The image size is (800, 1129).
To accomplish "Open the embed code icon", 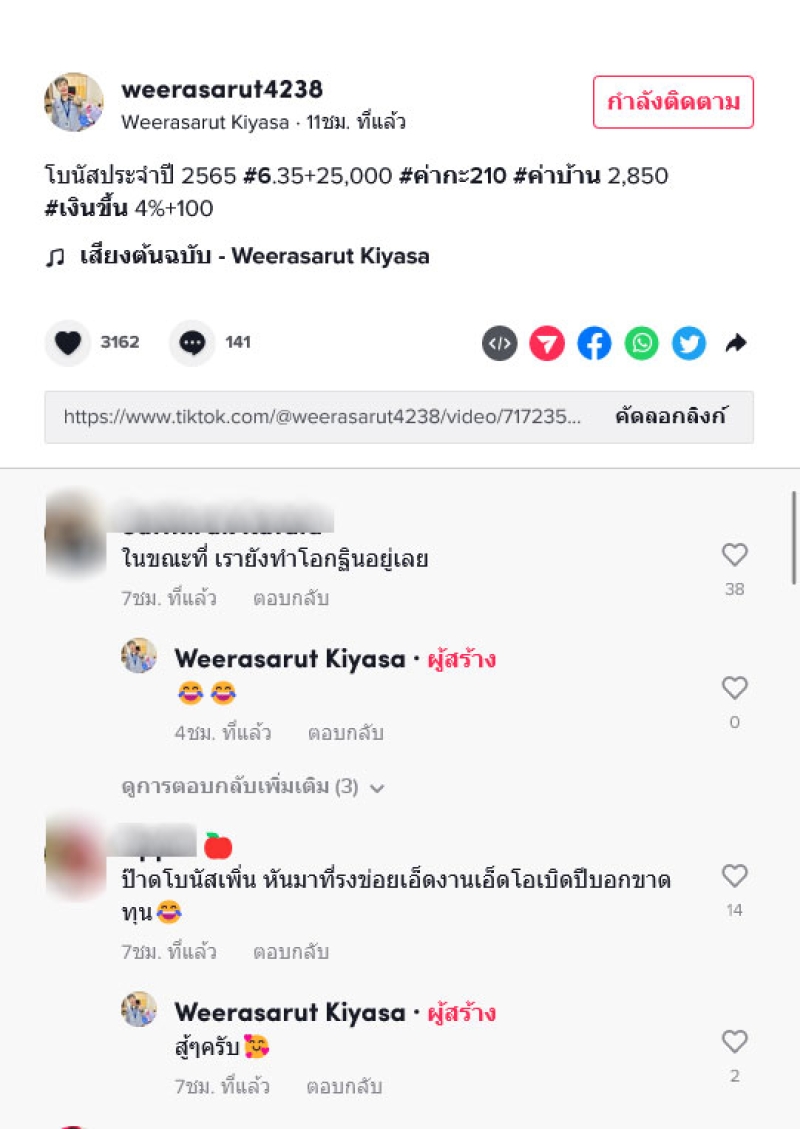I will pos(500,343).
